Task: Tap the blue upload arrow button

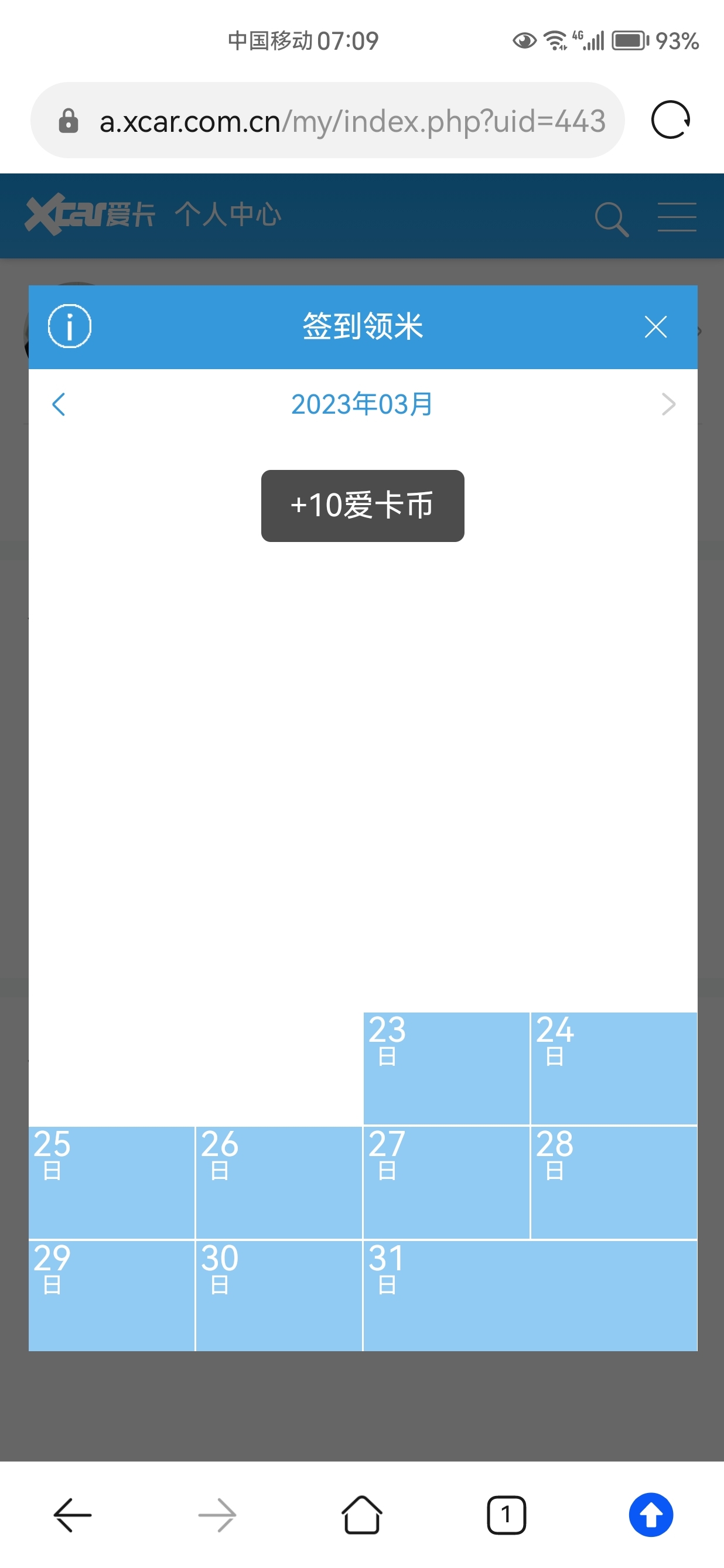Action: coord(650,1515)
